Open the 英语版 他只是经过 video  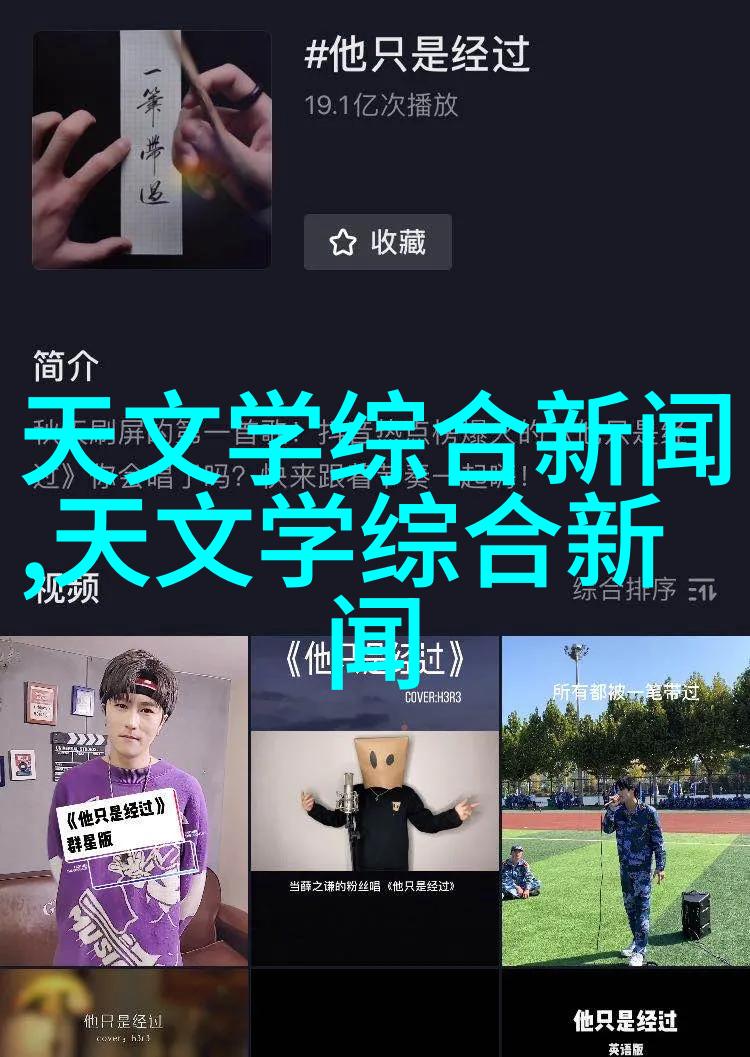pyautogui.click(x=626, y=1012)
